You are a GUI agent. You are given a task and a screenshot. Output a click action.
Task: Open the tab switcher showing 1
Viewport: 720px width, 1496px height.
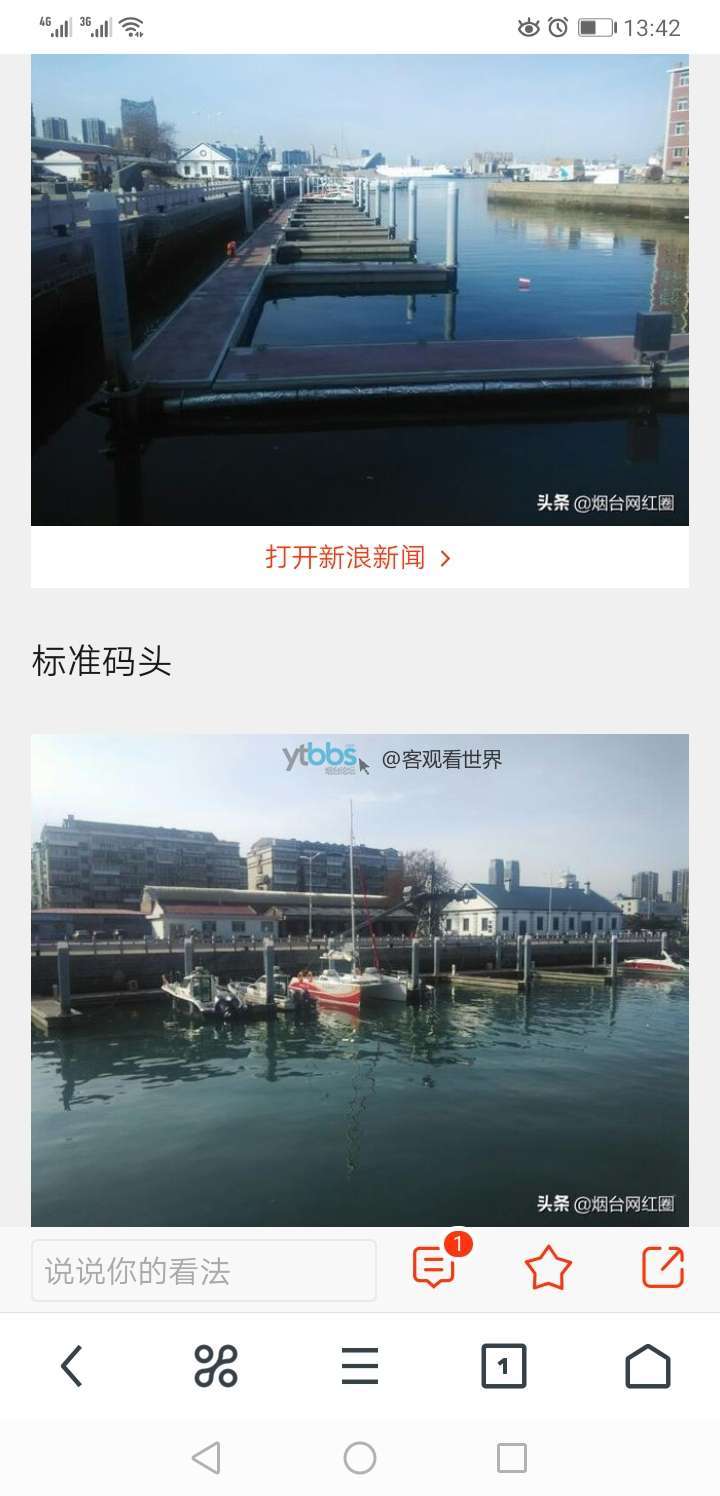(x=504, y=1366)
